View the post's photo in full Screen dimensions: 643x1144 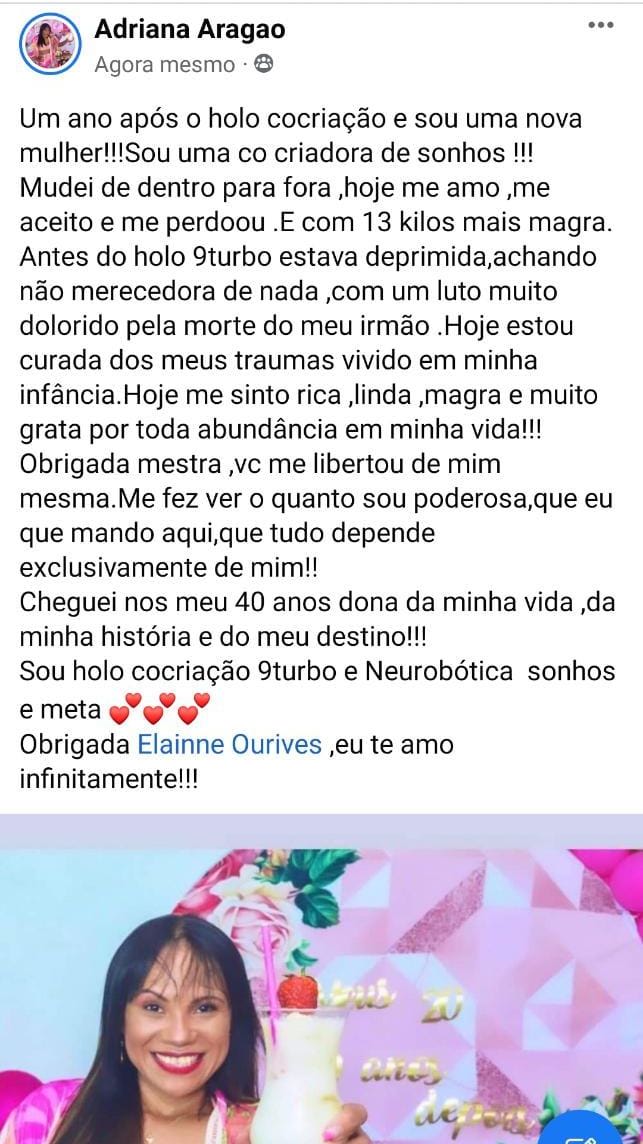[x=320, y=980]
